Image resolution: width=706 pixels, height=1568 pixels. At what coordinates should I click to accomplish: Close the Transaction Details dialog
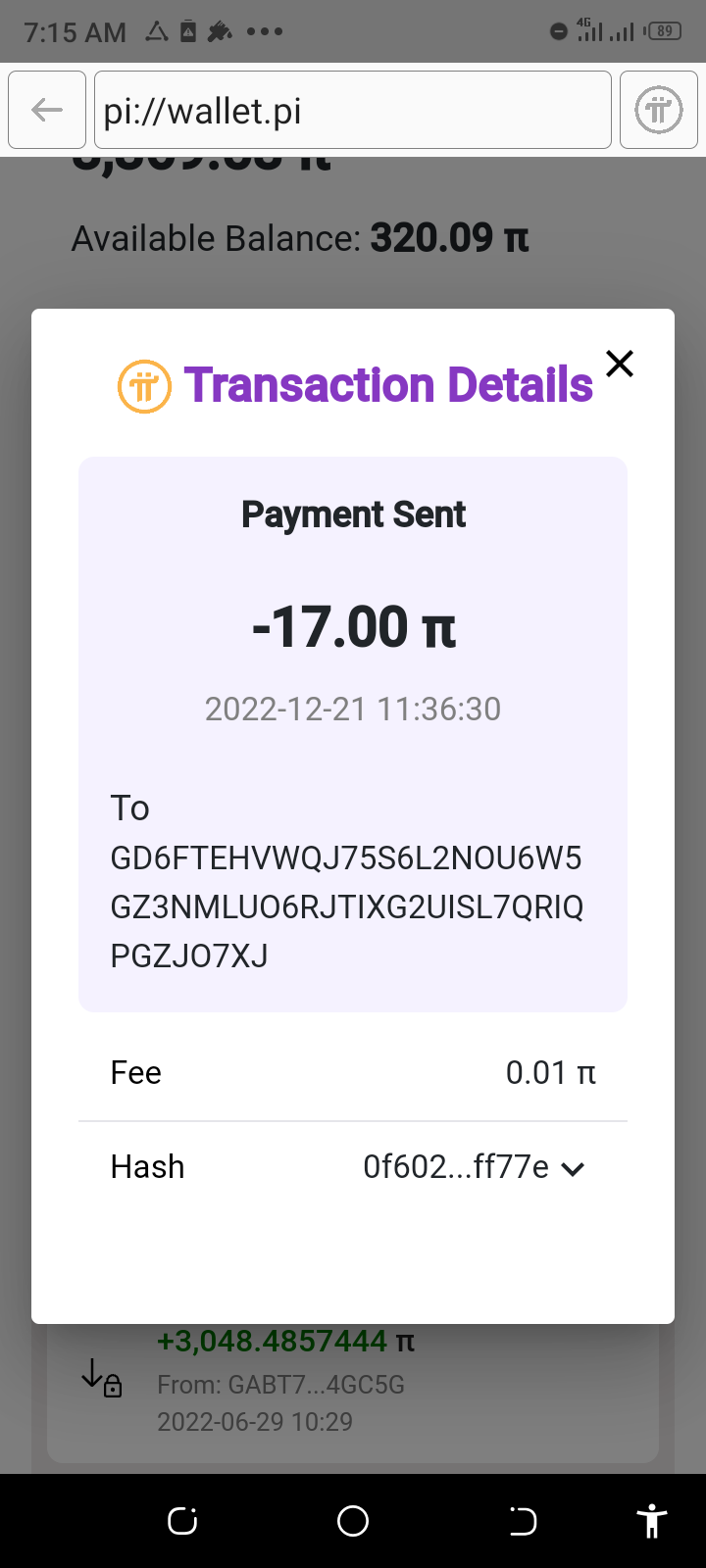pos(620,364)
